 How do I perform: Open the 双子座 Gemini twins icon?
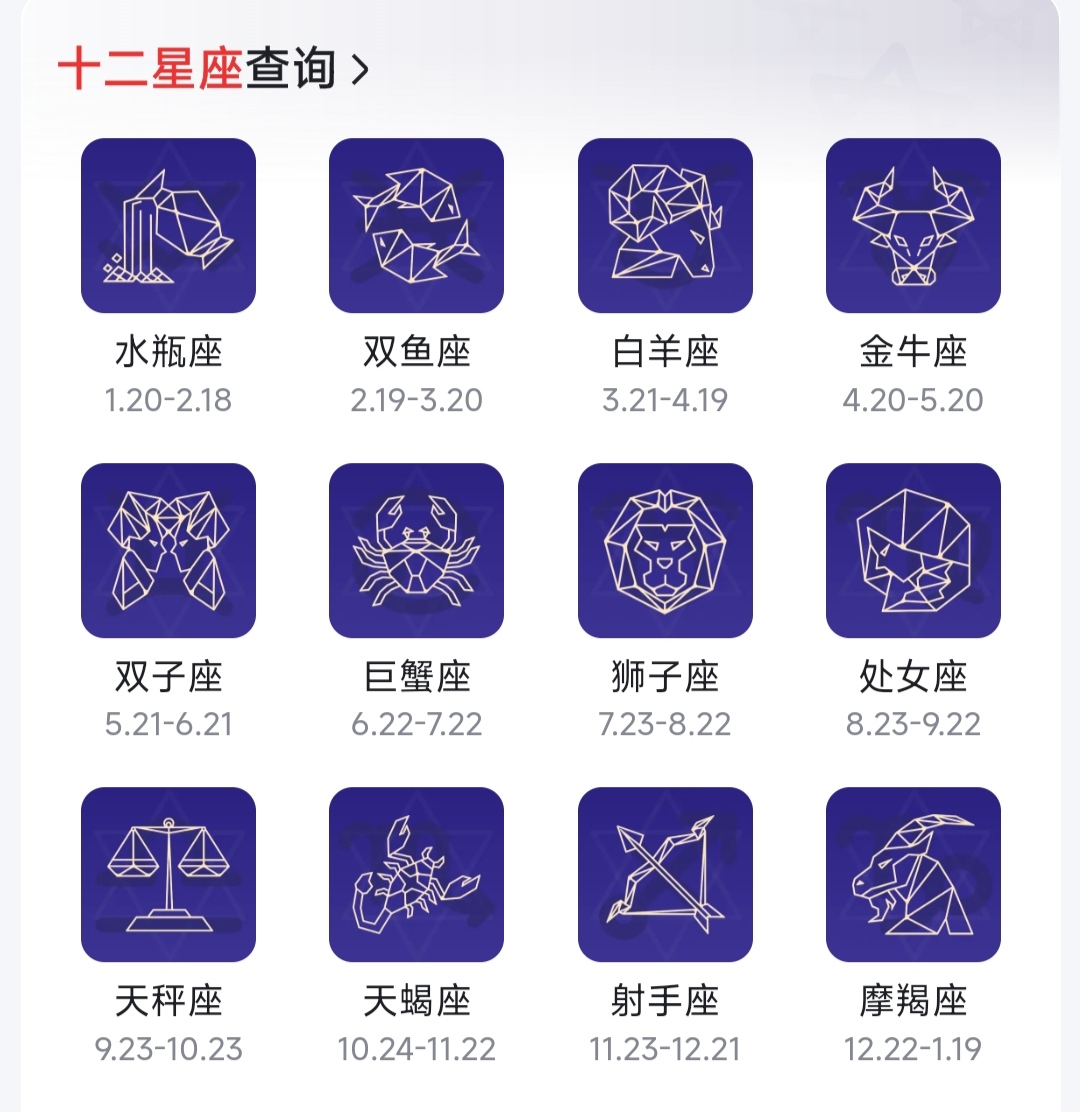coord(168,550)
